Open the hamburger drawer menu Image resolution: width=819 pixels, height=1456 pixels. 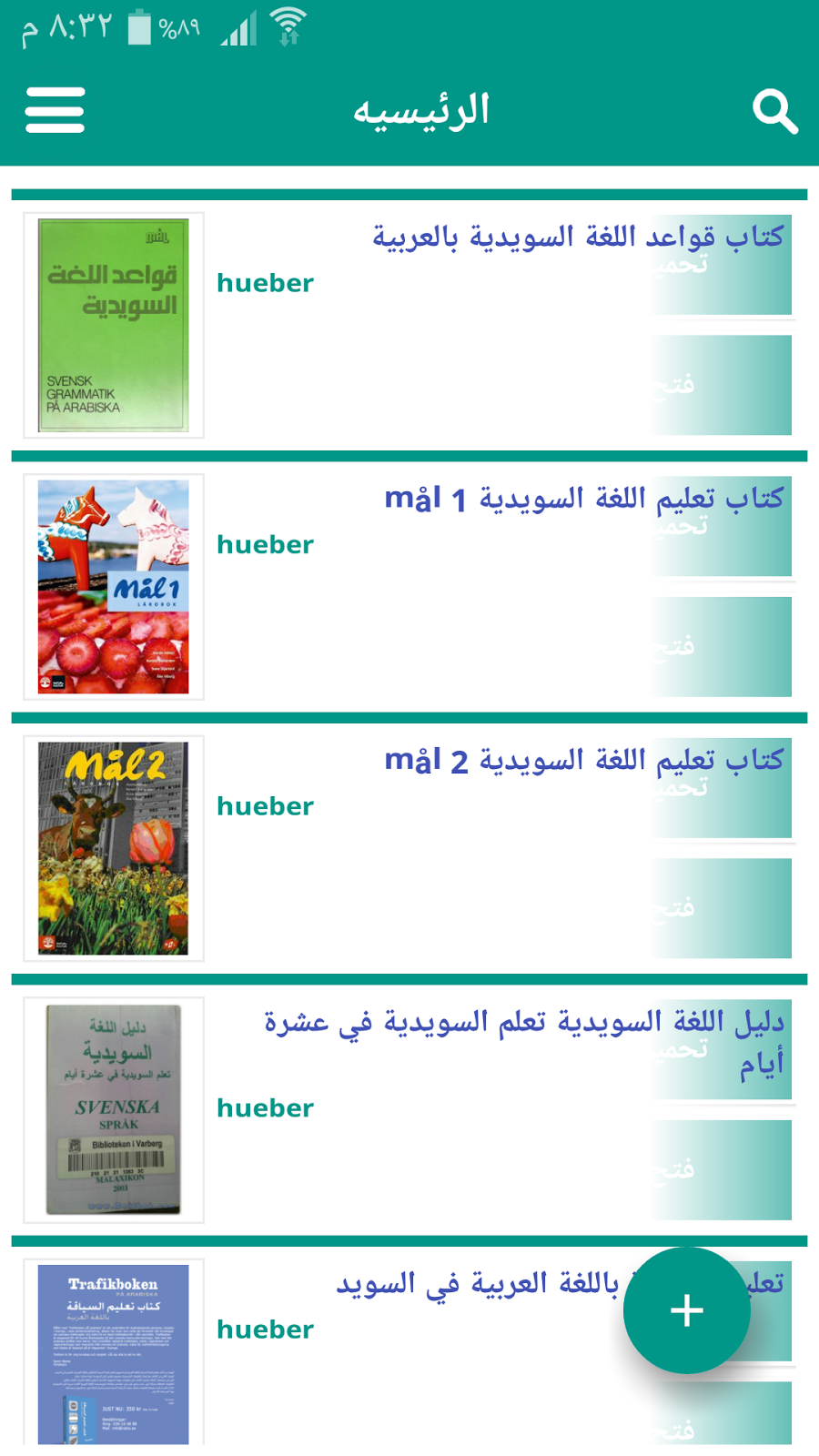tap(55, 110)
